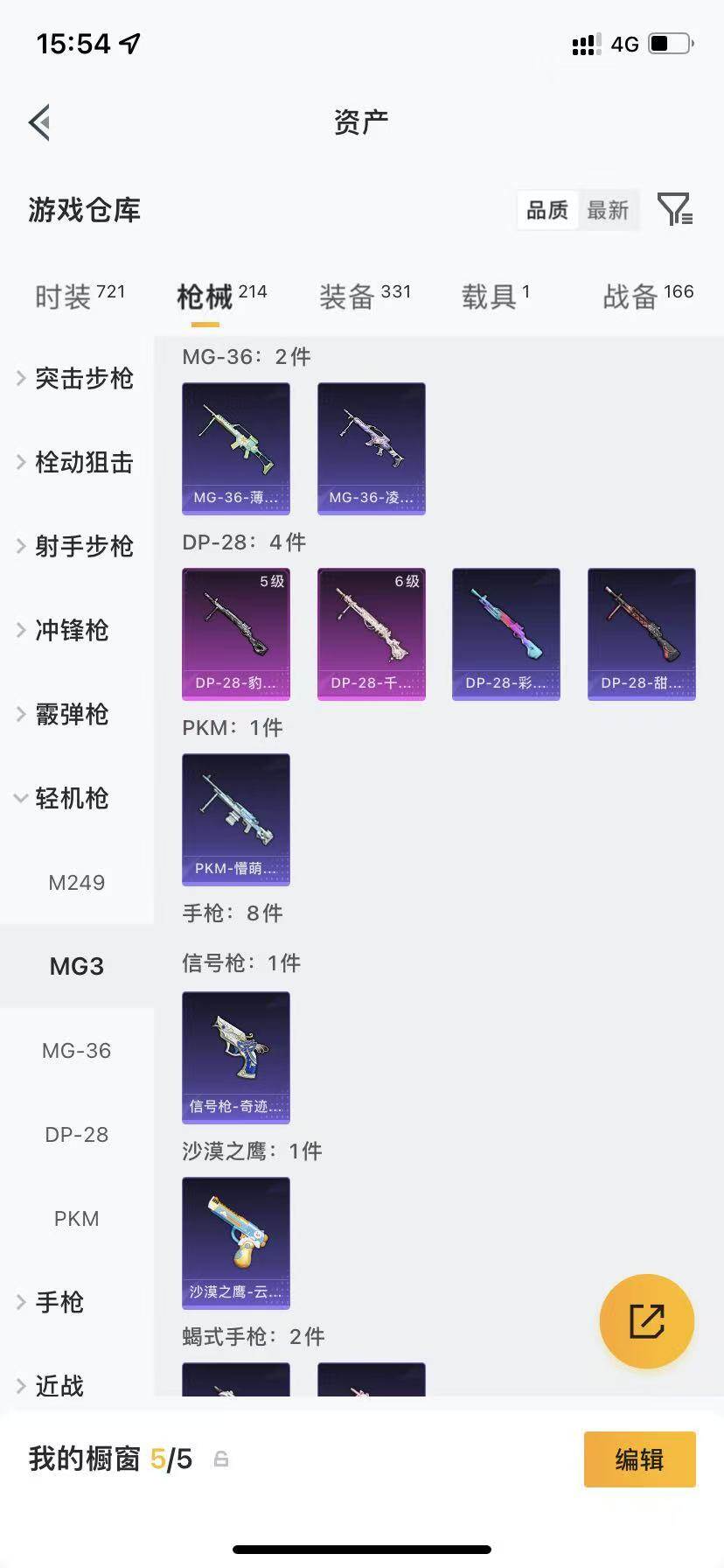Select the 战备 tab
This screenshot has width=724, height=1568.
648,297
